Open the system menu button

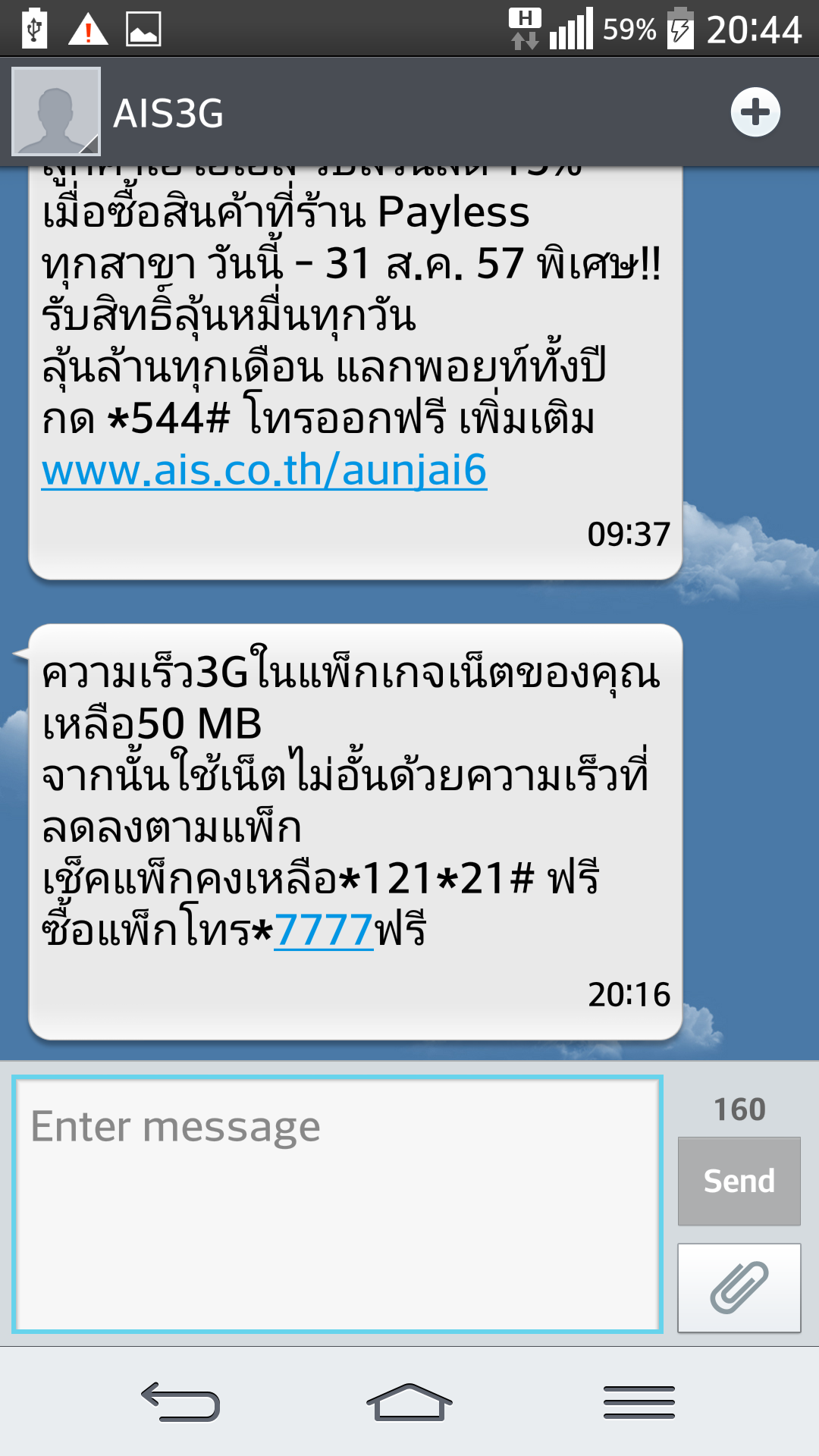[x=639, y=1401]
